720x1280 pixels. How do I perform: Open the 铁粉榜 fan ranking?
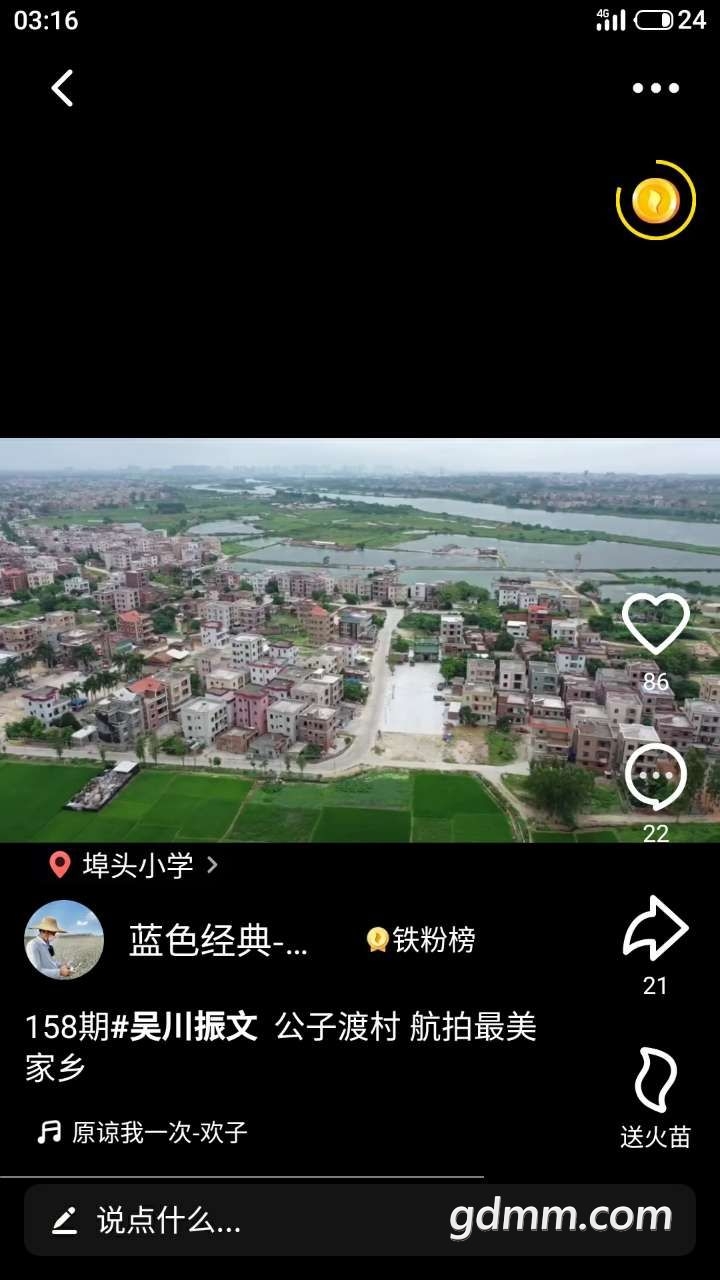(421, 940)
